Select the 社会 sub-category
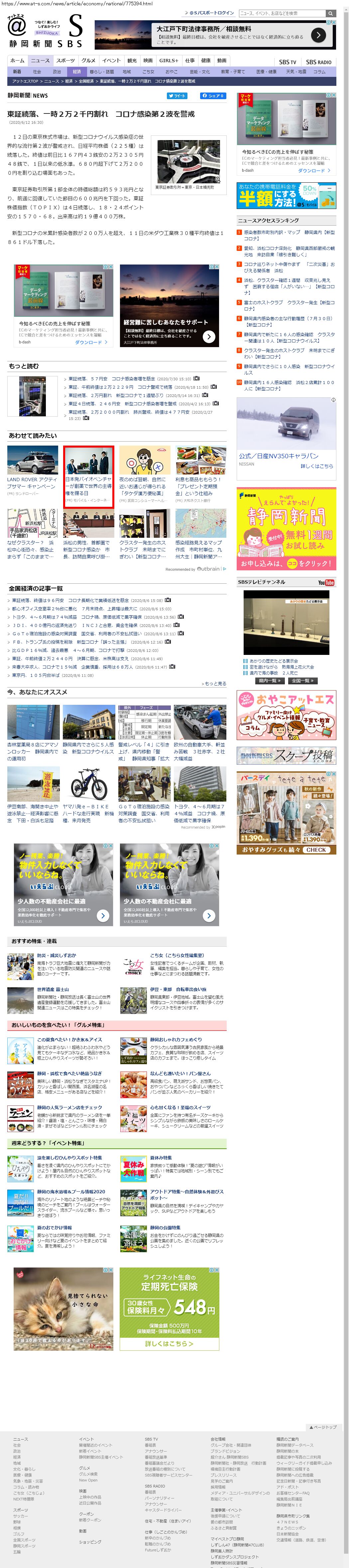Image resolution: width=349 pixels, height=1568 pixels. point(37,71)
